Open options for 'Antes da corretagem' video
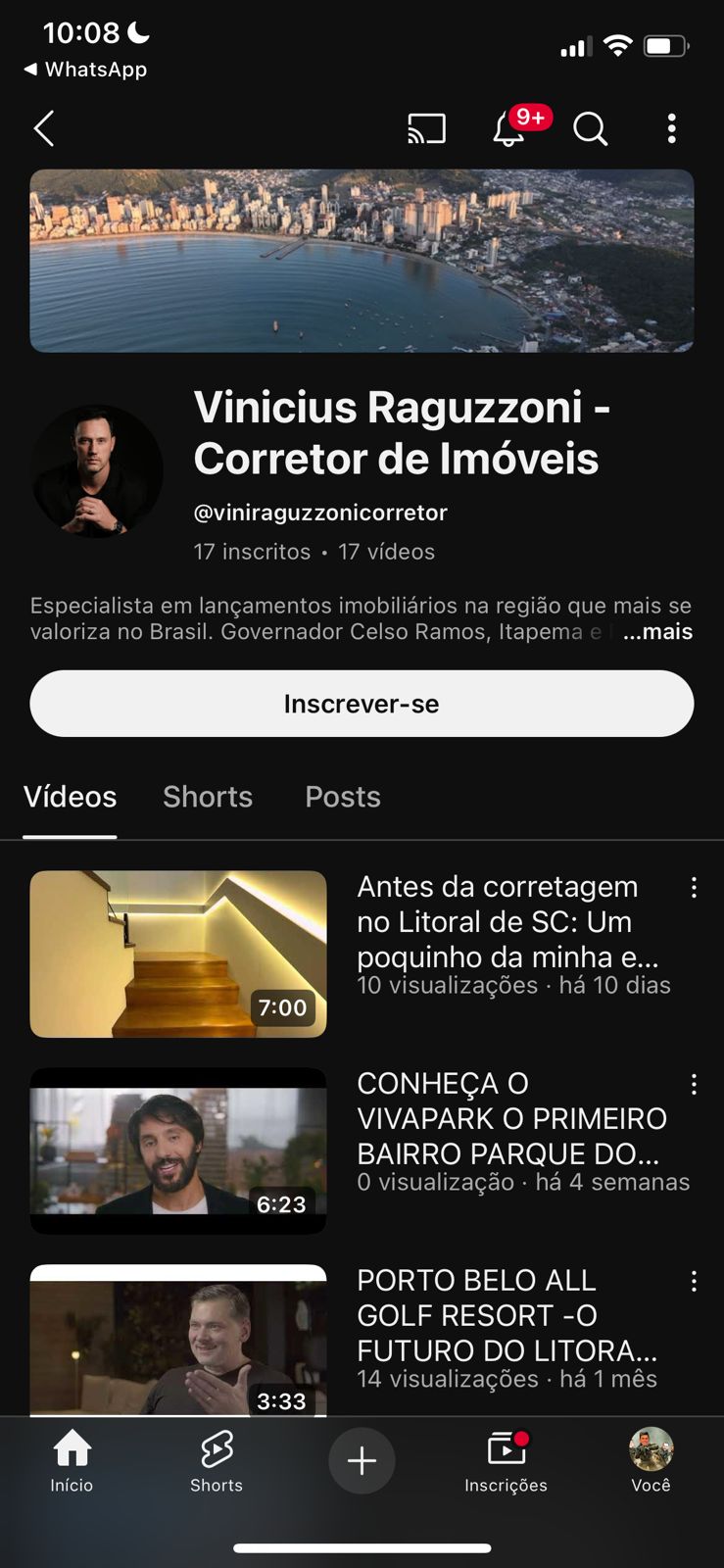The image size is (724, 1568). pos(694,888)
